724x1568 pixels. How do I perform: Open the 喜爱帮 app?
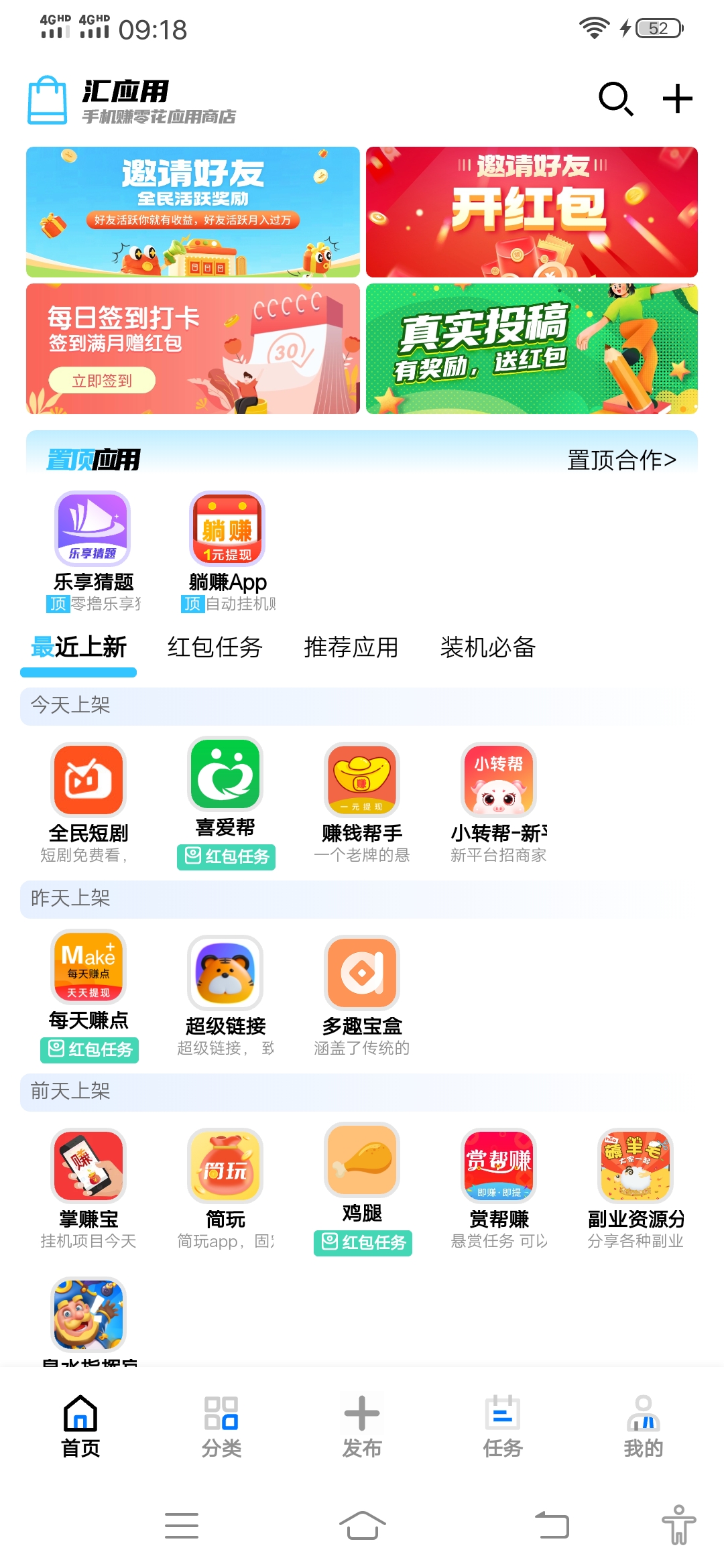pos(225,803)
